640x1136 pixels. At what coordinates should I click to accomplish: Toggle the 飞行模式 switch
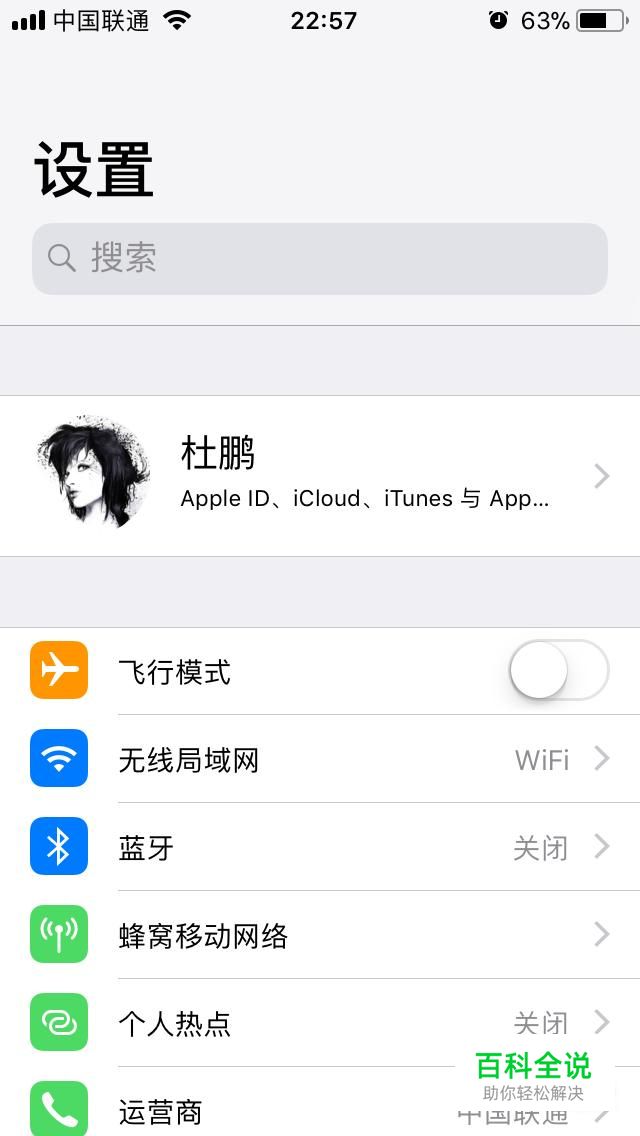point(558,670)
